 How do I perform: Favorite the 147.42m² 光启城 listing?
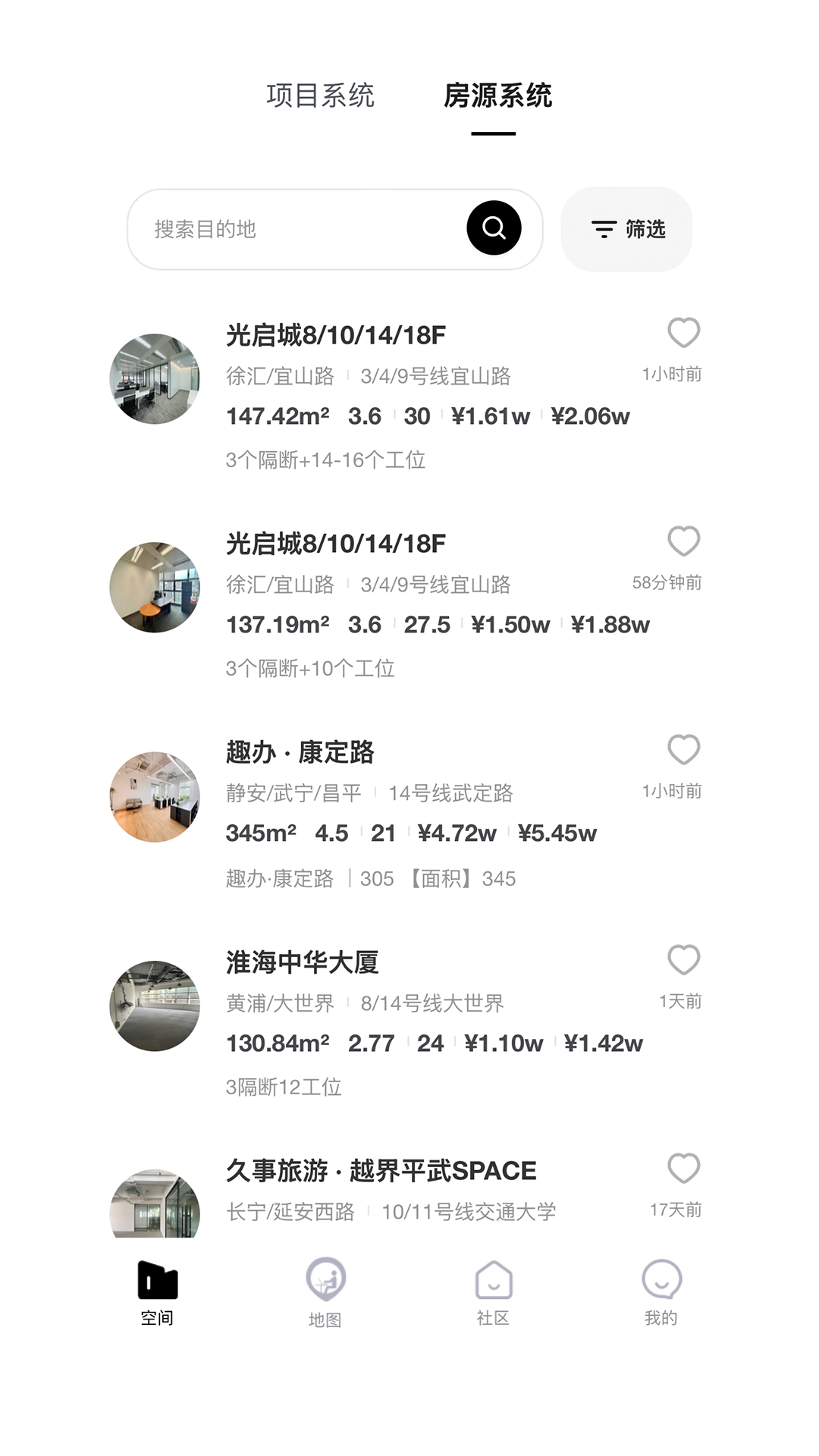pos(683,333)
